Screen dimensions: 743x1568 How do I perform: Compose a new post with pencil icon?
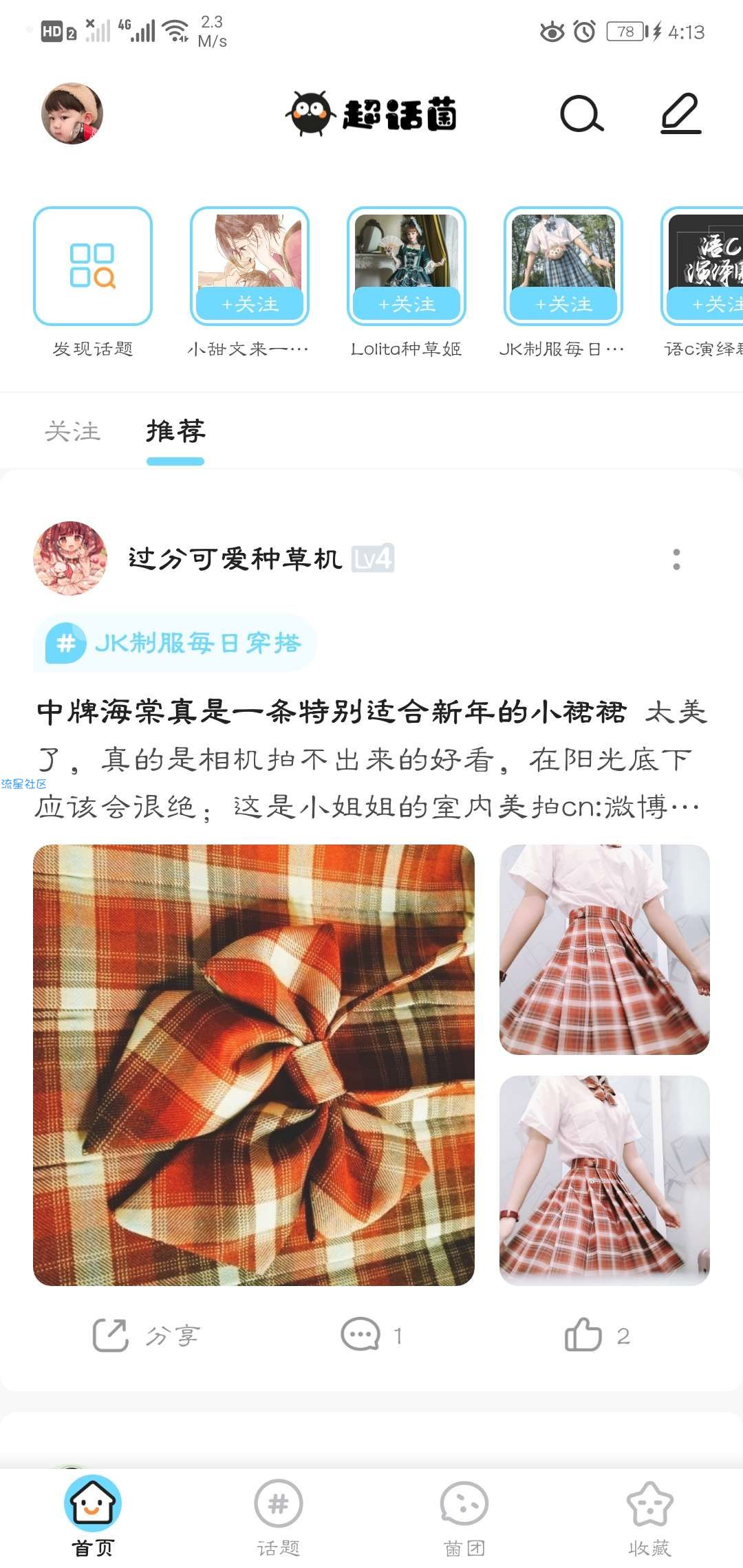[x=680, y=113]
